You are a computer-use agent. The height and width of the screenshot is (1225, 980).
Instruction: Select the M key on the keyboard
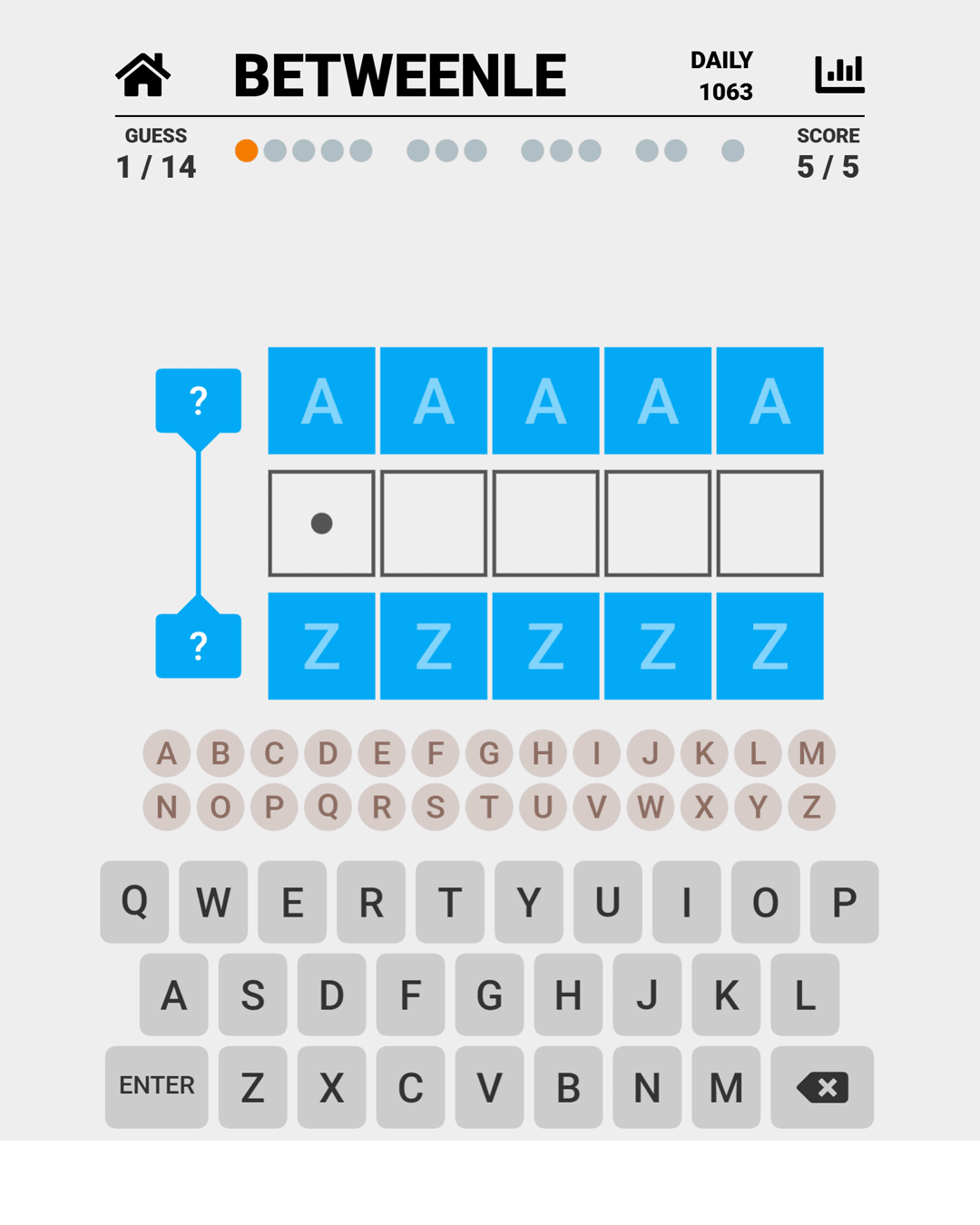click(x=725, y=1088)
